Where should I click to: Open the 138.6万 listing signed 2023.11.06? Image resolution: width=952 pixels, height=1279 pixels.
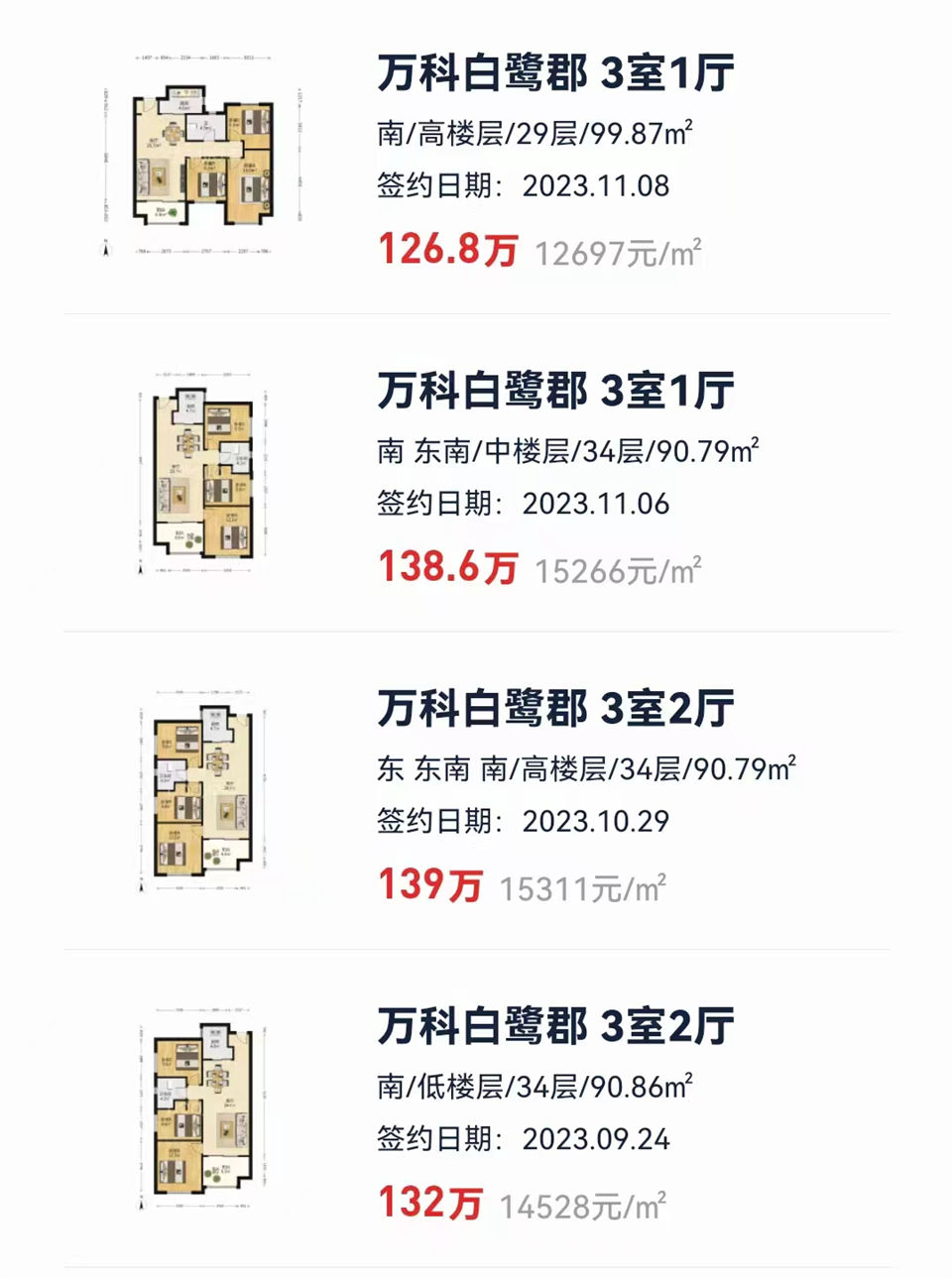click(x=554, y=393)
